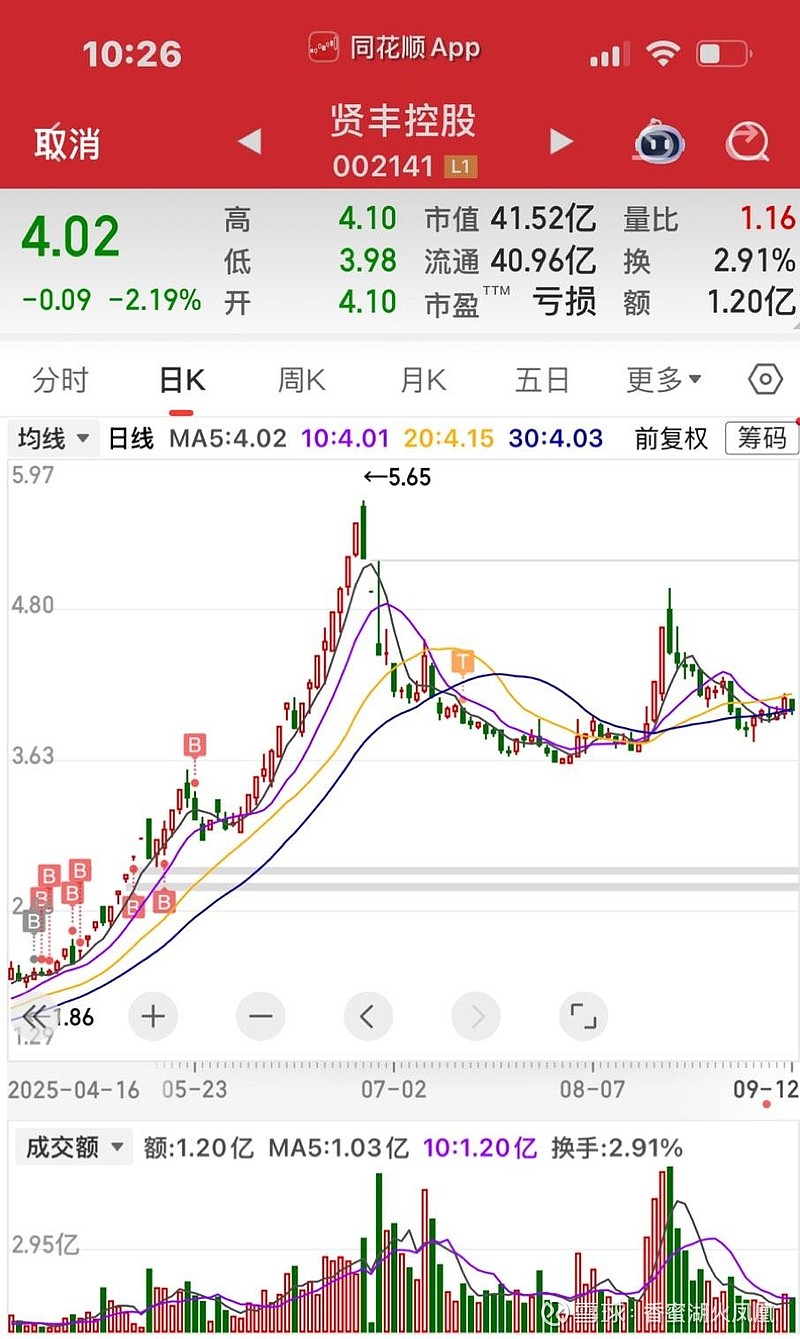Open the robot assistant icon
The image size is (800, 1339).
[659, 143]
